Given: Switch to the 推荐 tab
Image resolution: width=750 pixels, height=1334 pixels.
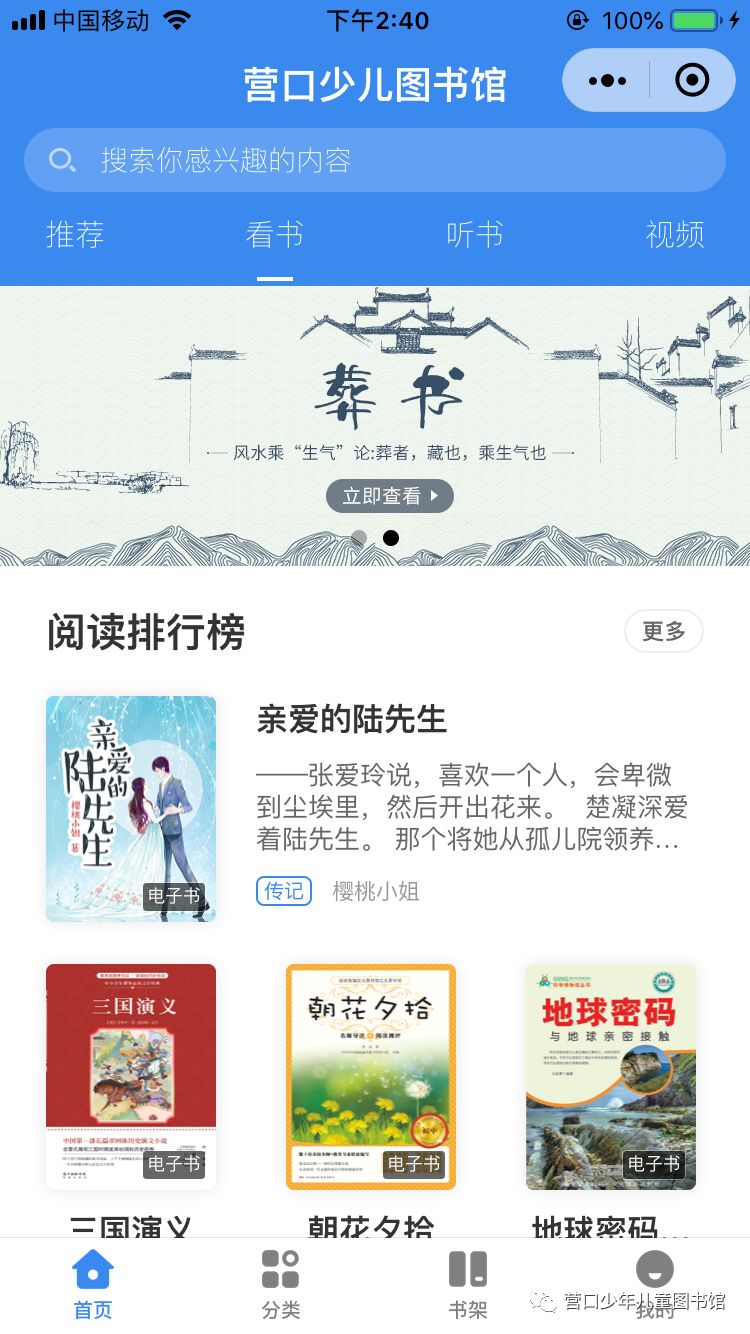Looking at the screenshot, I should (75, 235).
